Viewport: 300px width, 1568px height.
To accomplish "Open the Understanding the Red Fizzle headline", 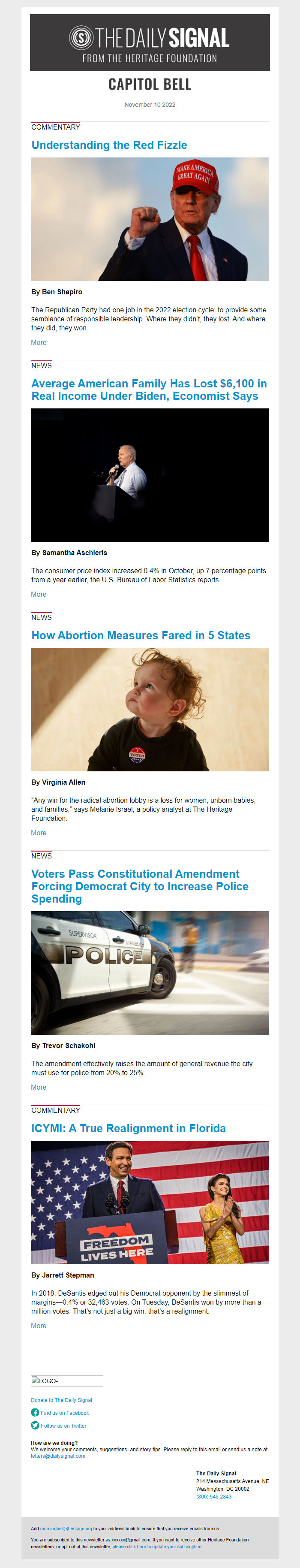I will [x=109, y=145].
